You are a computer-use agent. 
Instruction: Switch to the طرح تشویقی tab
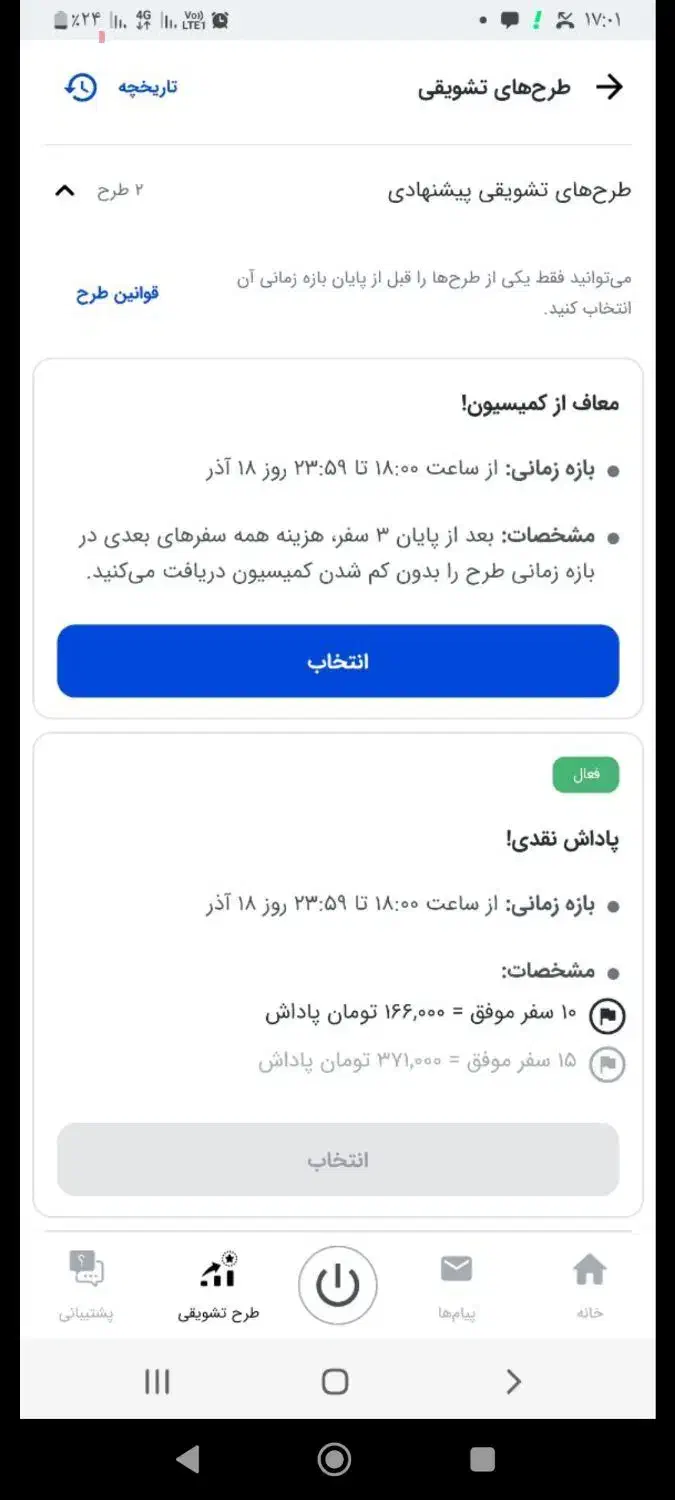[x=218, y=1285]
